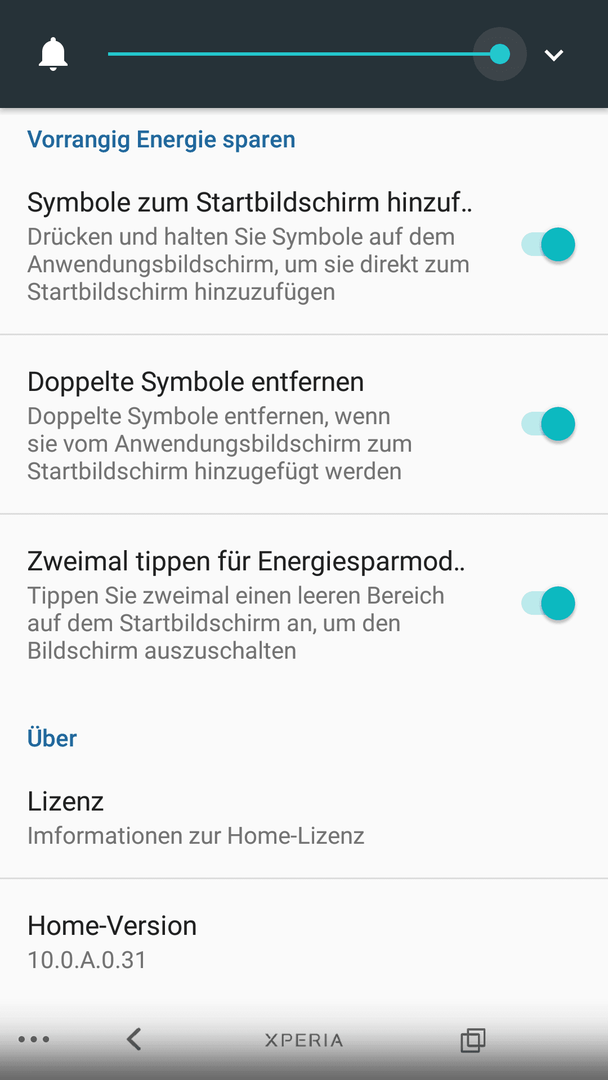This screenshot has width=608, height=1080.
Task: Open the three-dots navigation bar menu
Action: coord(34,1039)
